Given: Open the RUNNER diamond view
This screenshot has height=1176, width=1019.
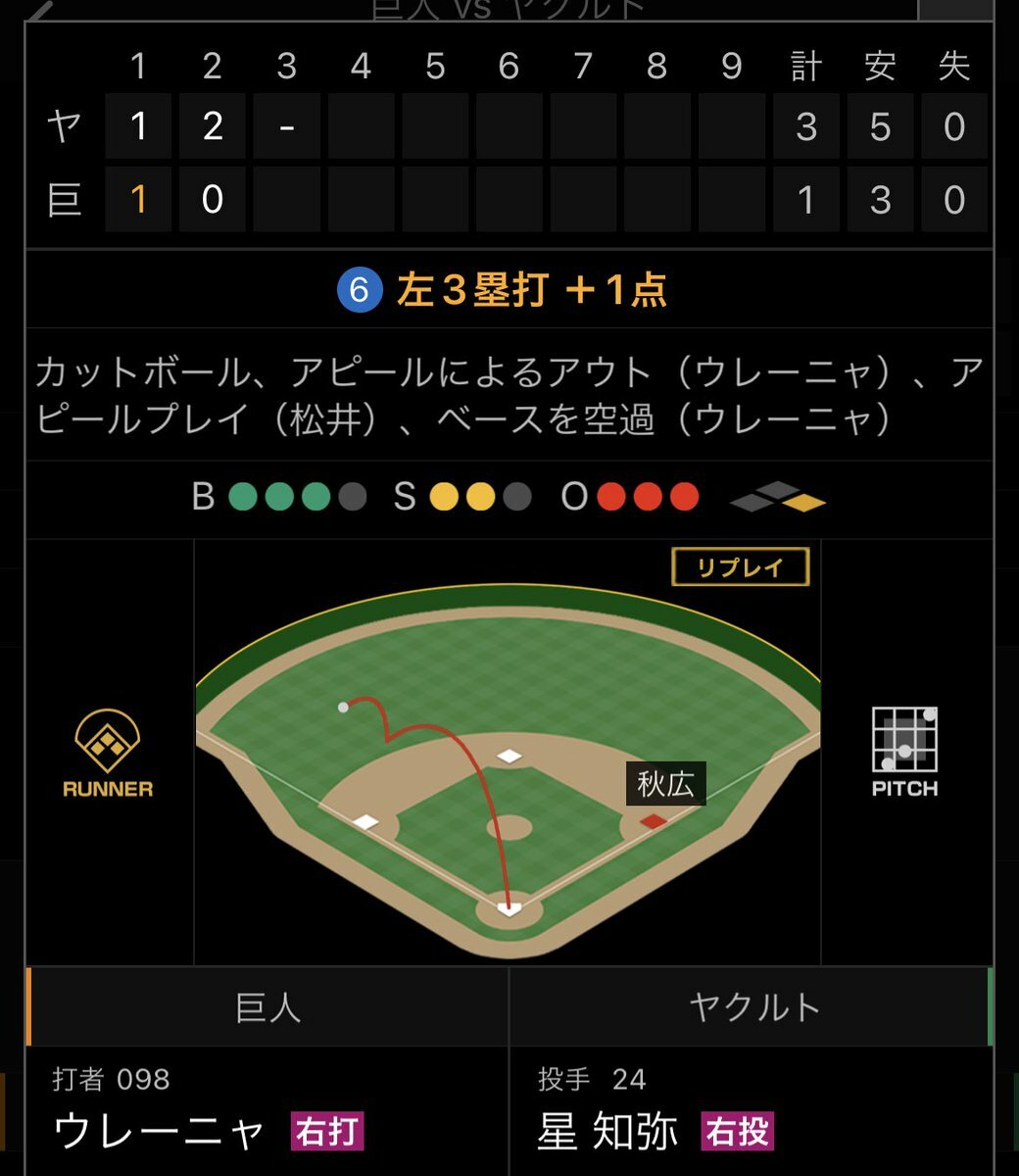Looking at the screenshot, I should pyautogui.click(x=108, y=753).
